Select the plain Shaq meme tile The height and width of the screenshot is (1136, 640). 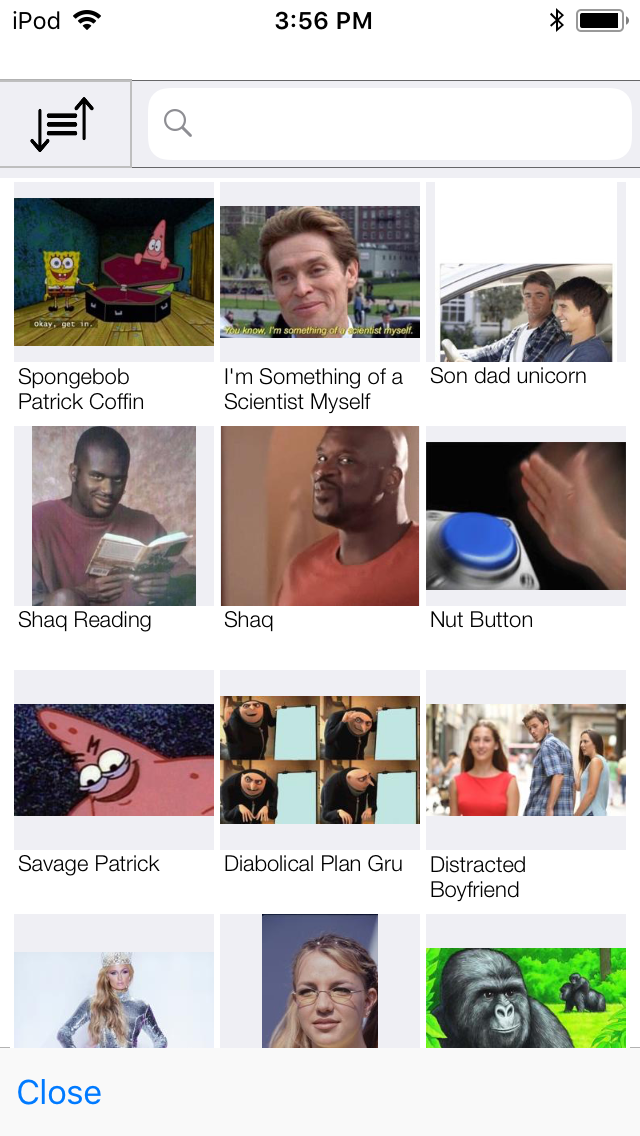[x=320, y=516]
